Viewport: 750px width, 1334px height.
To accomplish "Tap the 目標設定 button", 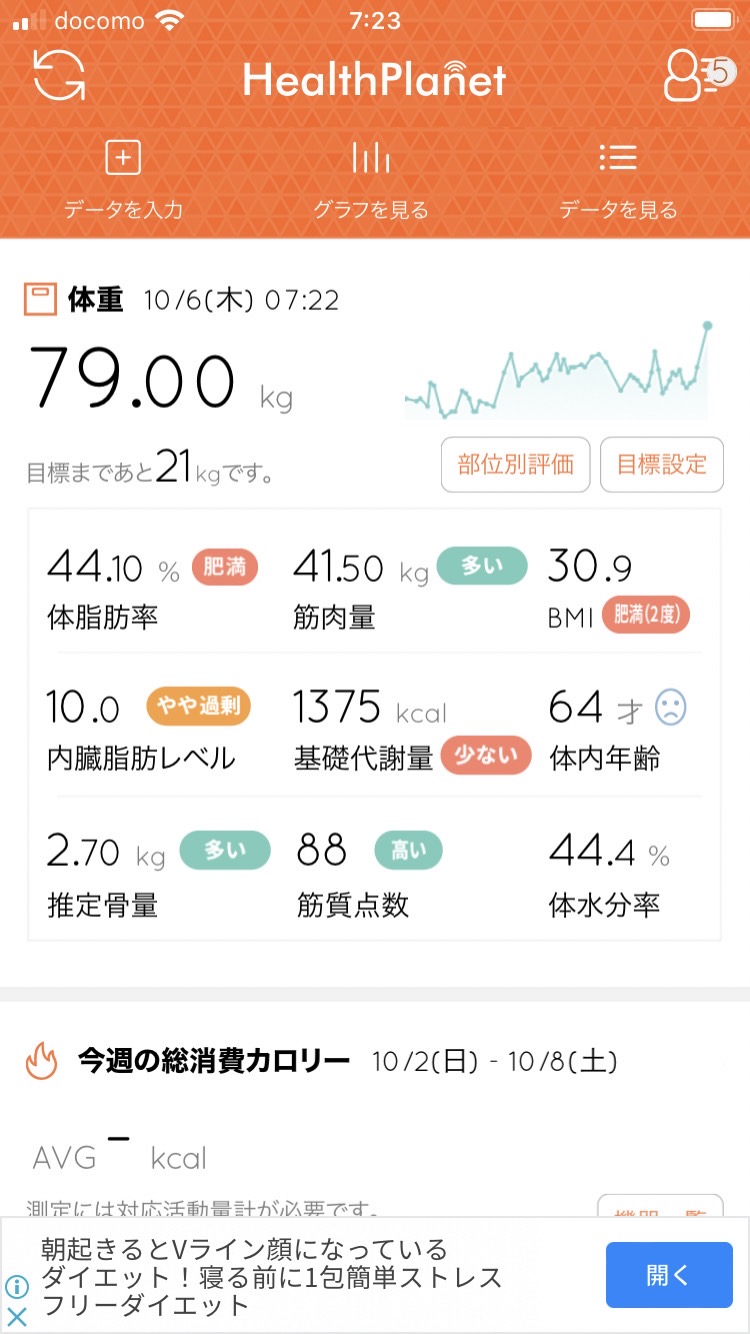I will pos(662,465).
